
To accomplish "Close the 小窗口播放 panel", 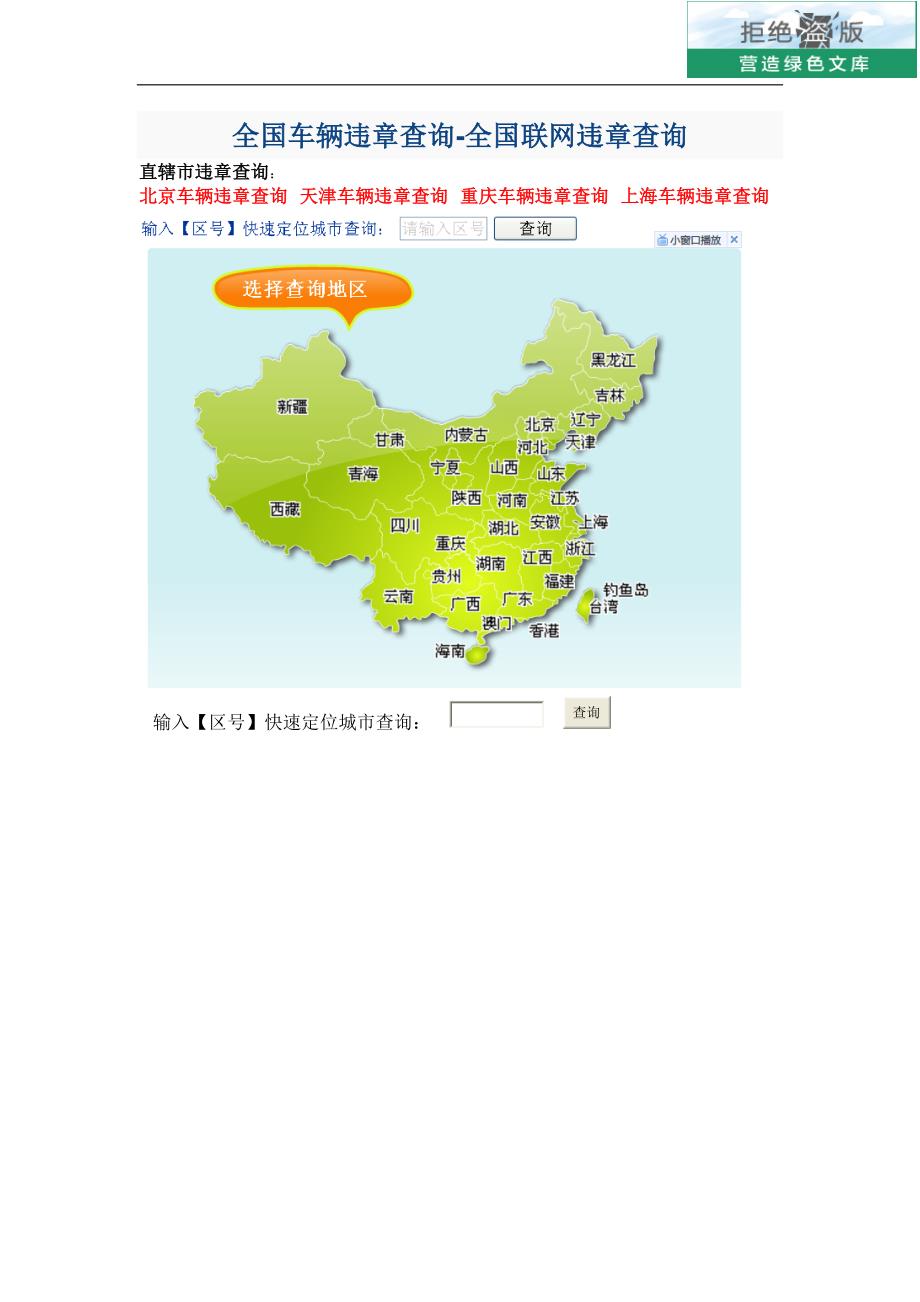I will point(734,239).
